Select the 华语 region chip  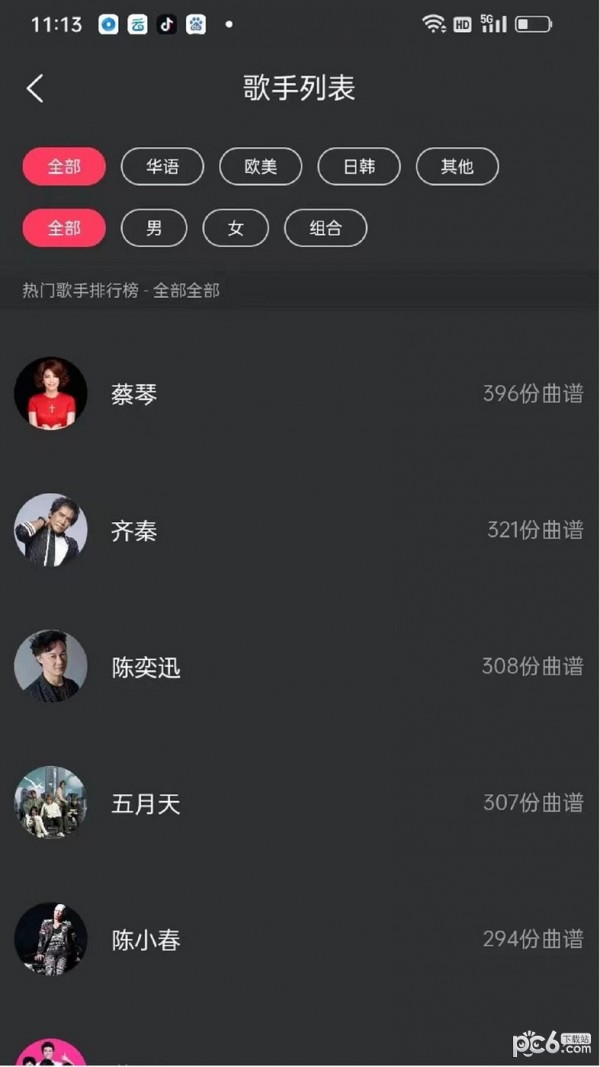tap(162, 167)
